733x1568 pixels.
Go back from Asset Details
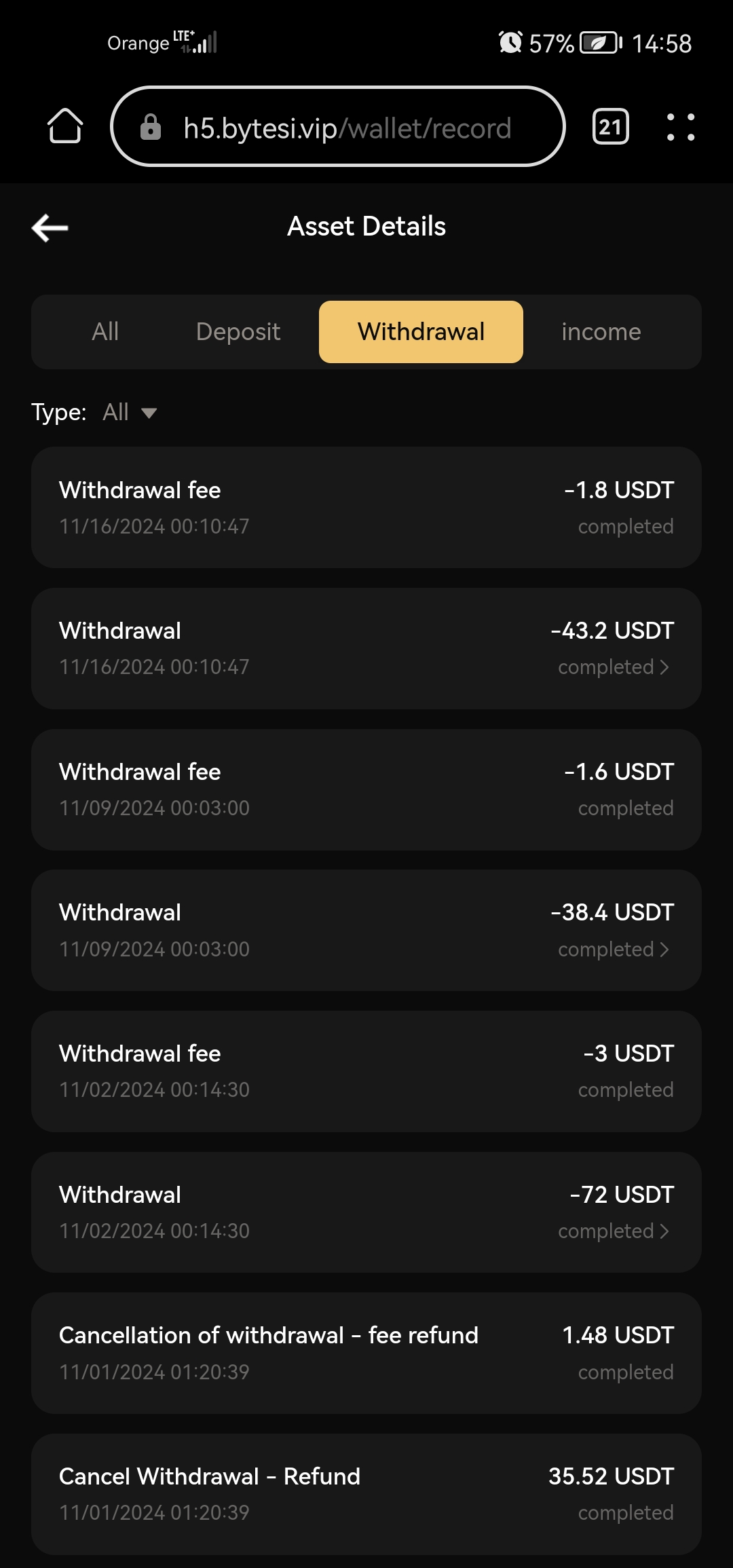click(50, 227)
